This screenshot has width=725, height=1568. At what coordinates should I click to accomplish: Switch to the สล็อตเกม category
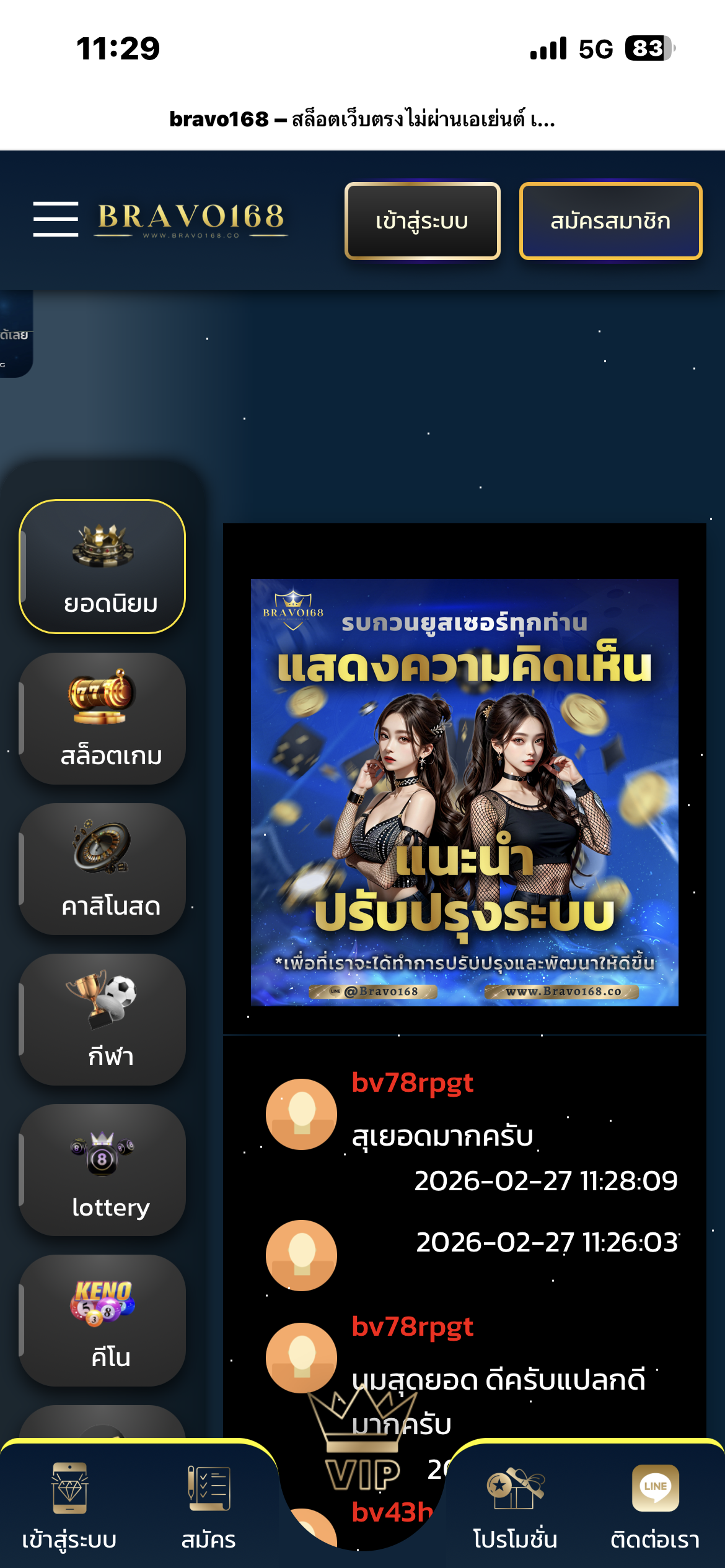pyautogui.click(x=103, y=719)
